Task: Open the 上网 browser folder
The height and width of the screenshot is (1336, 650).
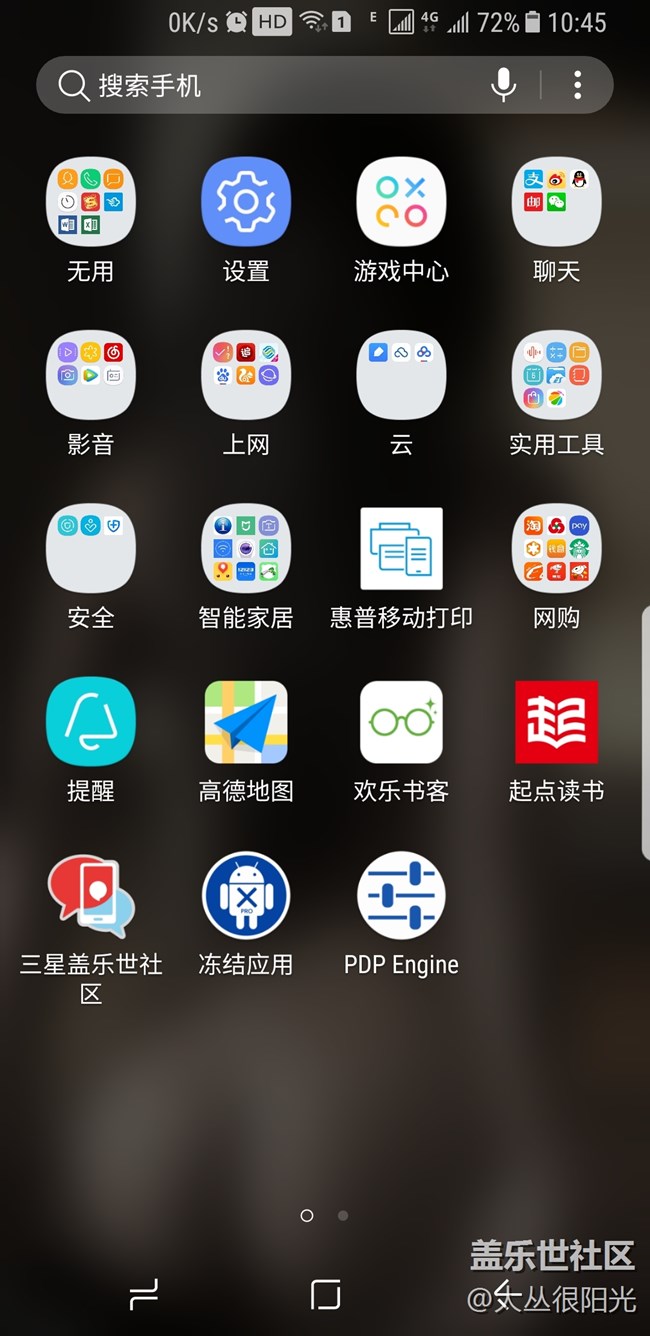Action: [x=246, y=375]
